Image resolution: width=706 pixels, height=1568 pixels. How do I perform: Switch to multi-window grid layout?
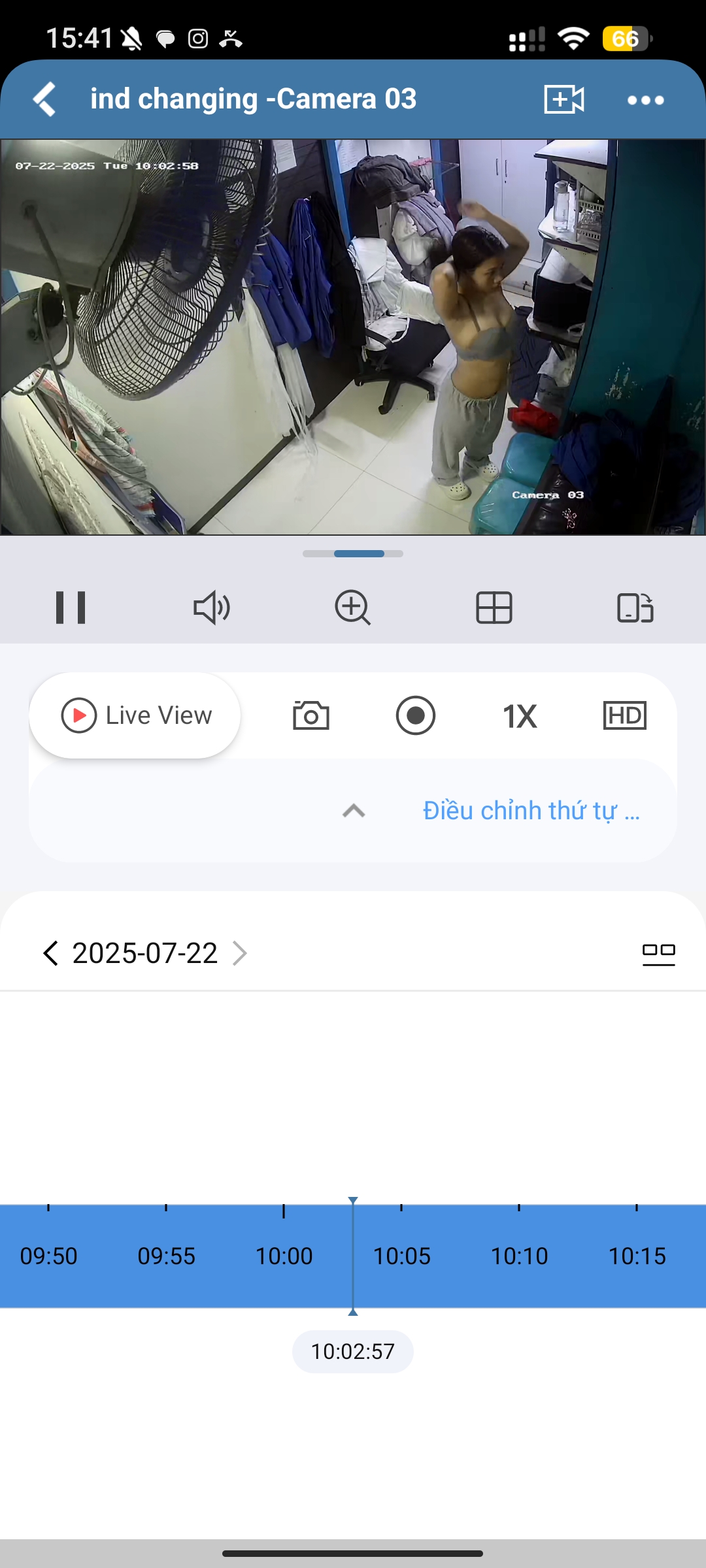click(494, 608)
